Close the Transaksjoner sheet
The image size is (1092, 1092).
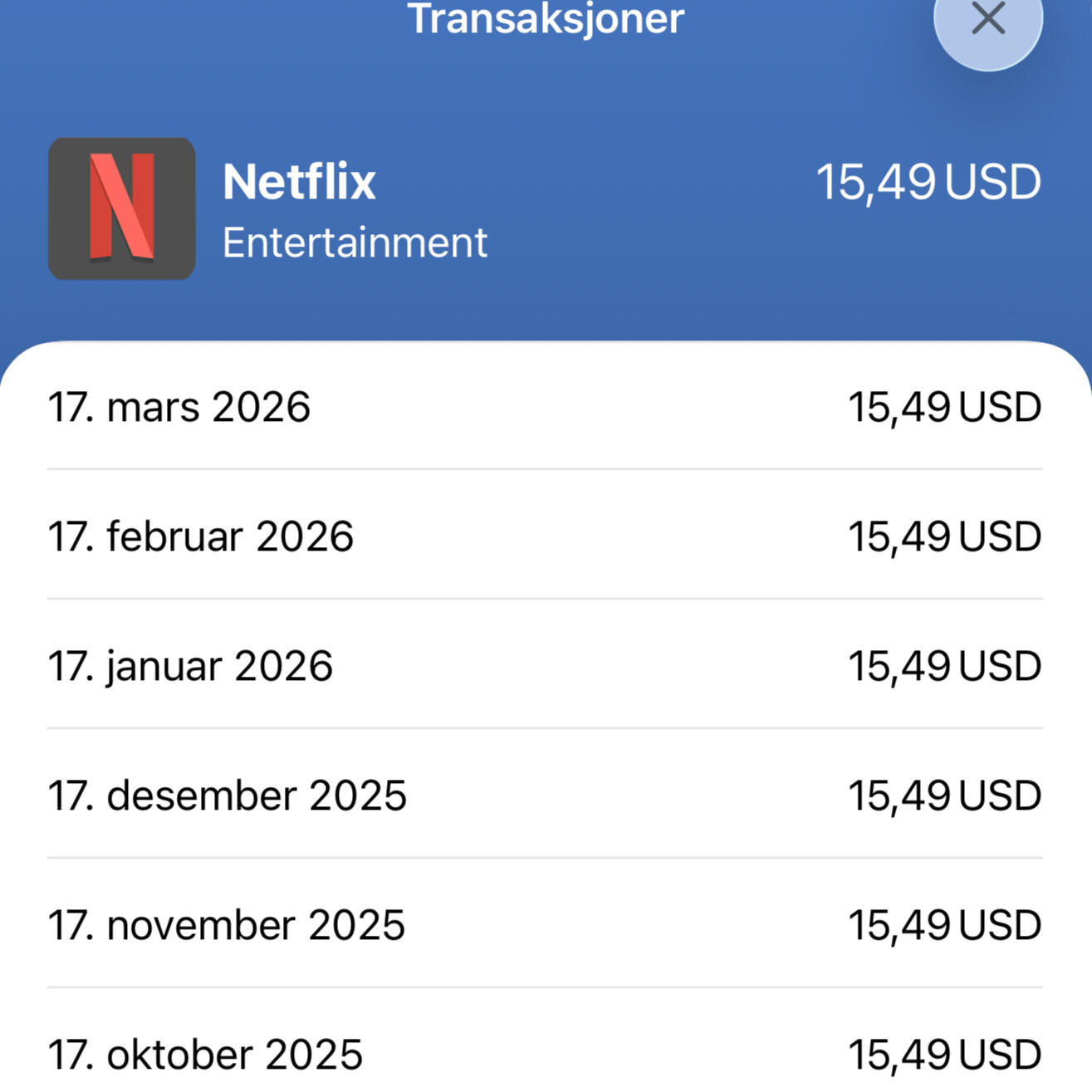click(987, 19)
